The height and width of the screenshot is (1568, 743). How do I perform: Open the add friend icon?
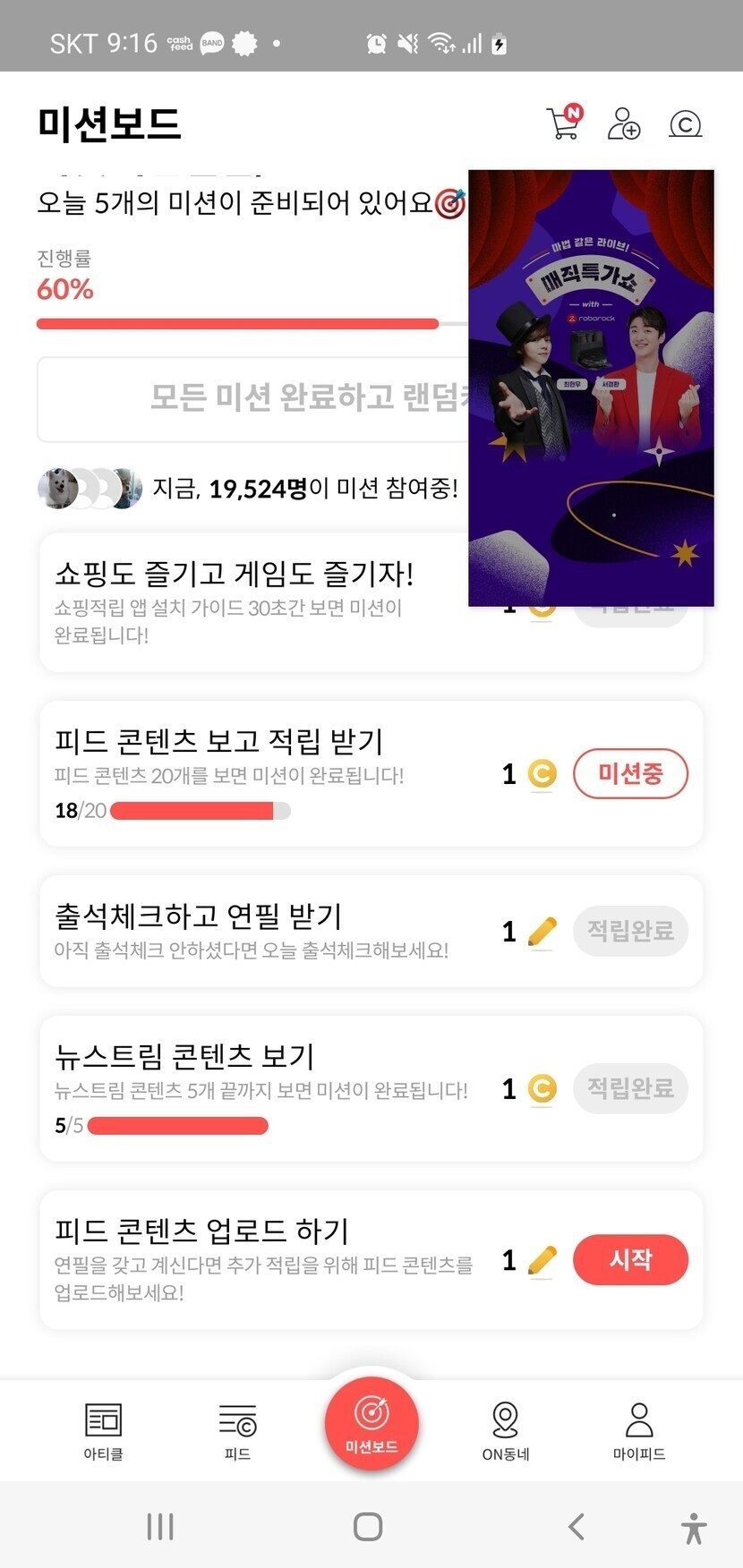click(x=624, y=124)
